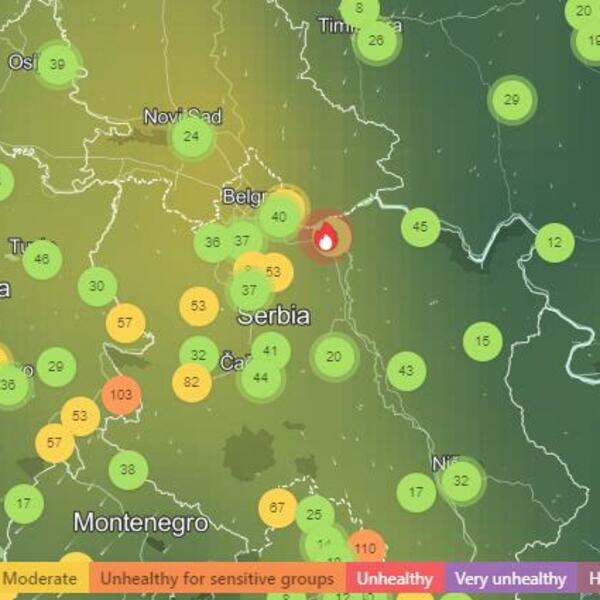Open the AQI 12 marker
The height and width of the screenshot is (600, 600).
(555, 242)
